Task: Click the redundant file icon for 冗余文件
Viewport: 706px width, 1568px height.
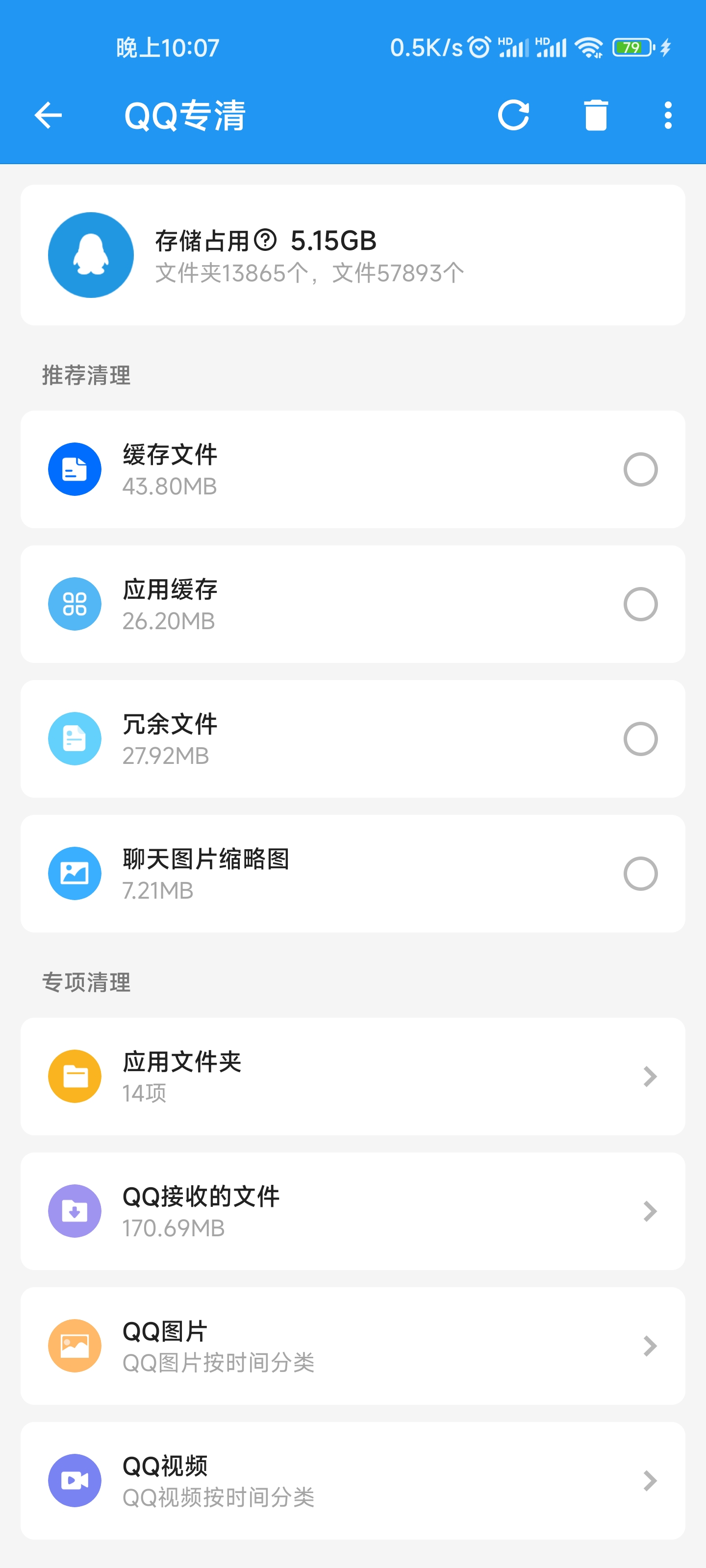Action: point(75,738)
